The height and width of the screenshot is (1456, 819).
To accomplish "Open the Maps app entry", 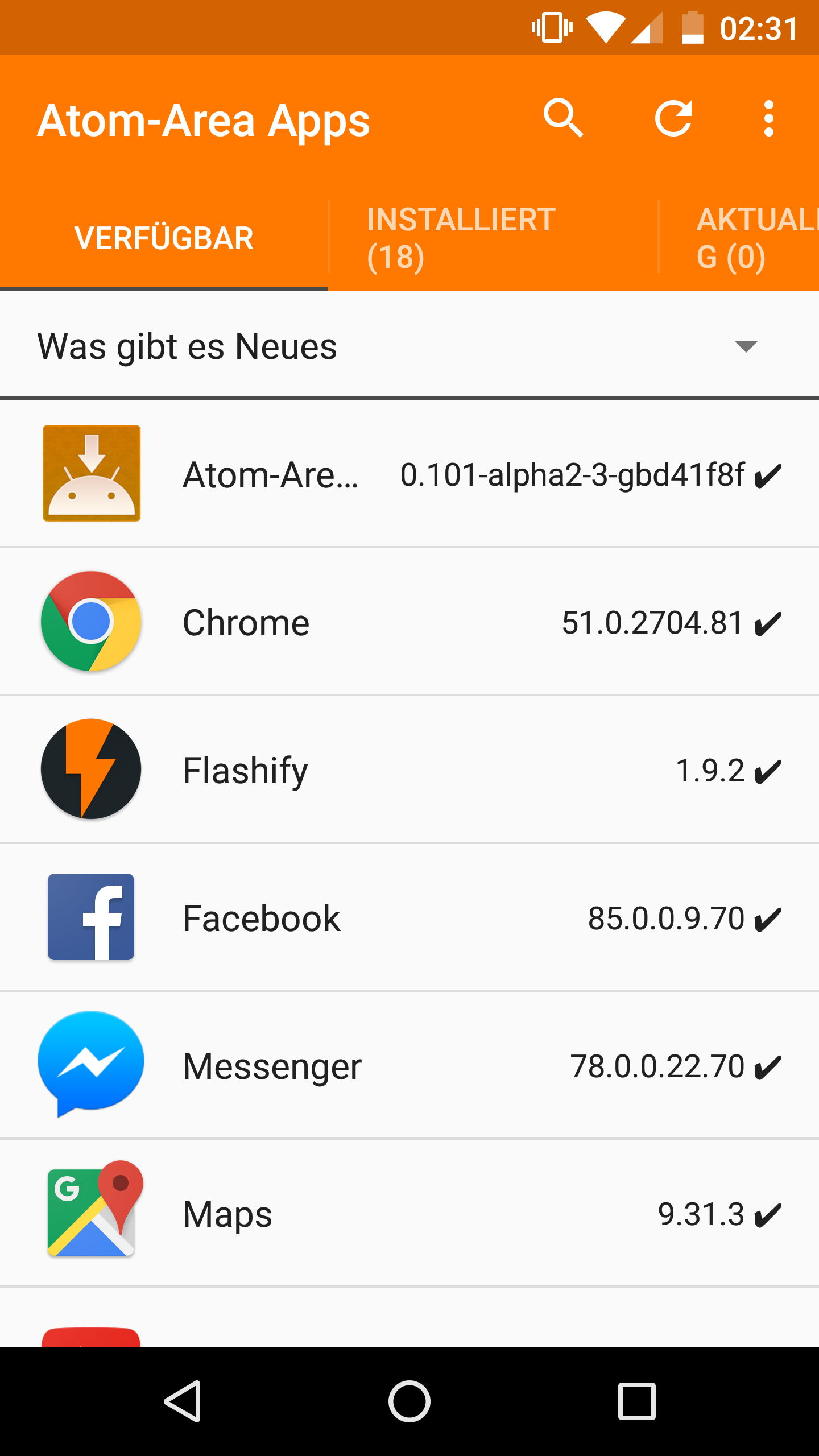I will (x=409, y=1213).
